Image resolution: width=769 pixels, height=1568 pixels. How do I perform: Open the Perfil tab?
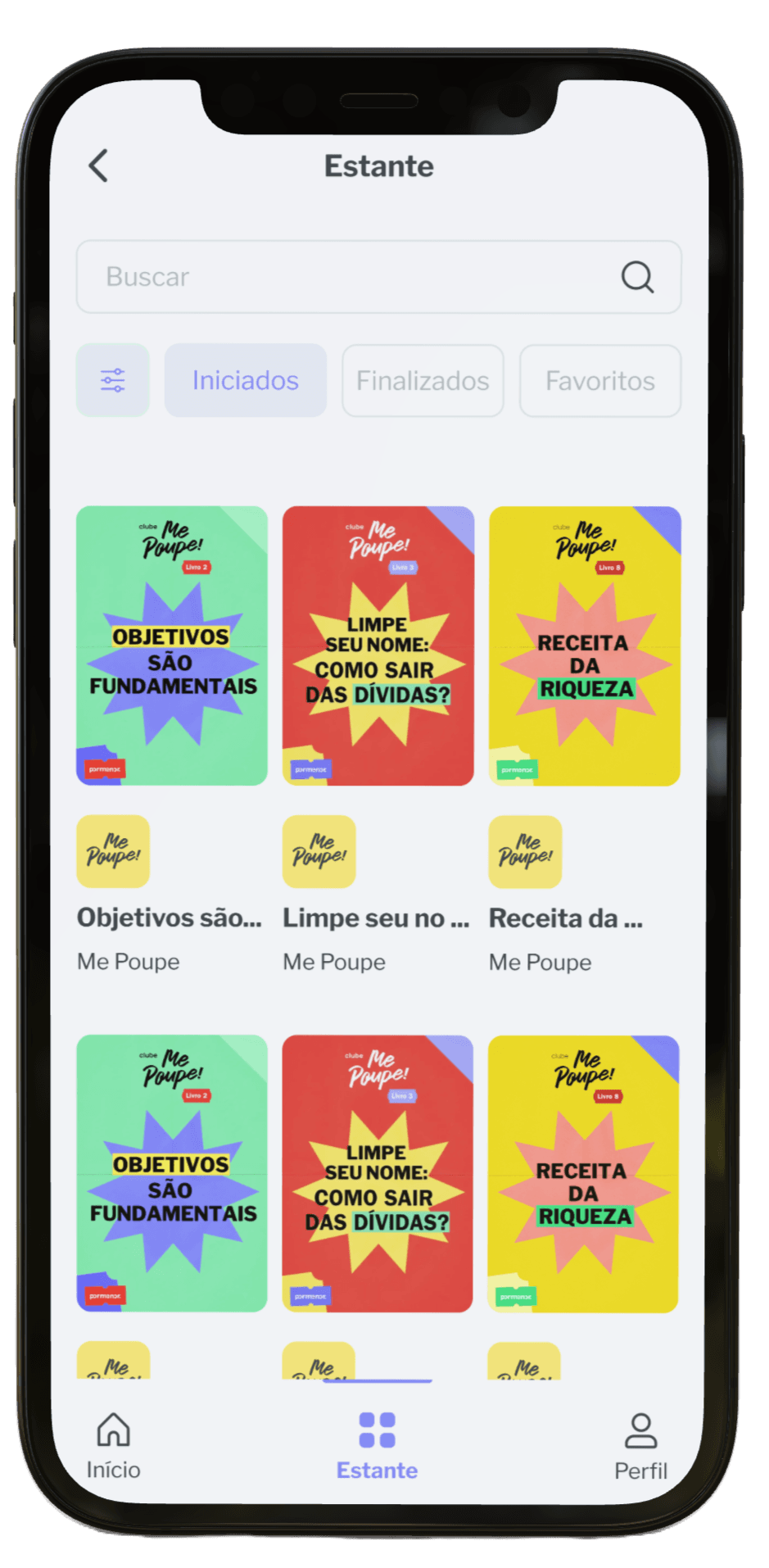tap(640, 1446)
